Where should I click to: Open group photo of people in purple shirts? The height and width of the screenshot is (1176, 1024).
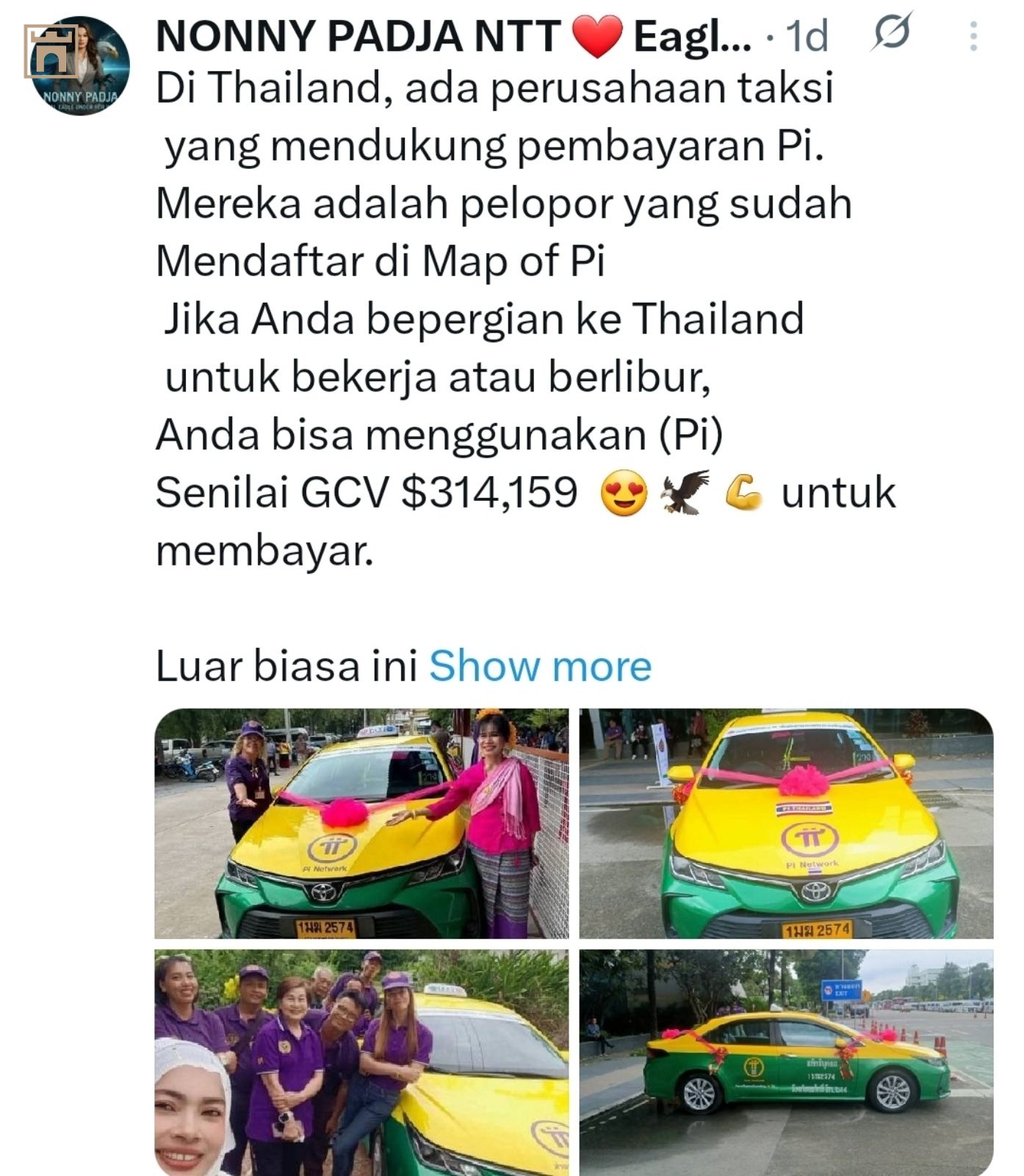(361, 1062)
